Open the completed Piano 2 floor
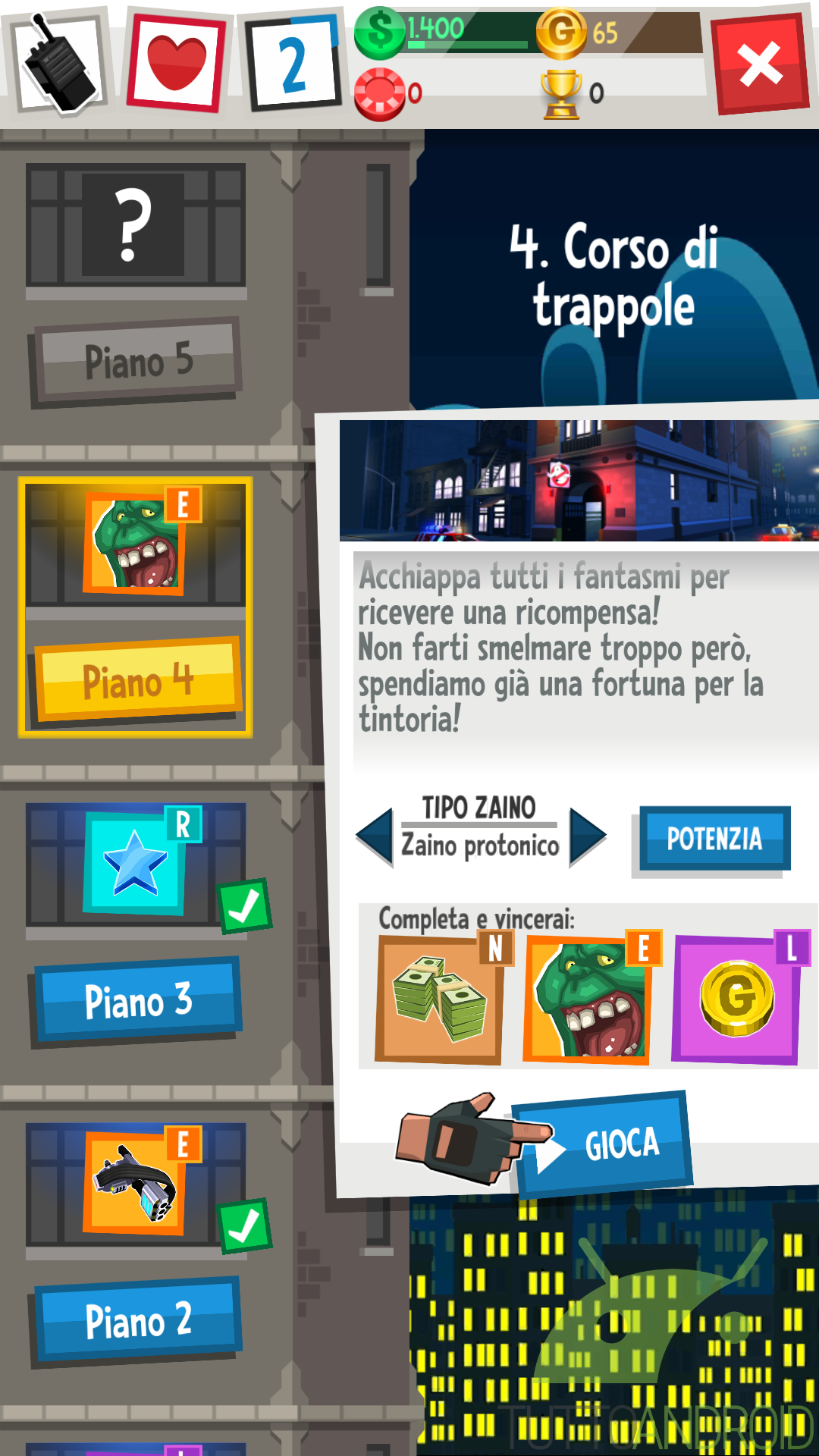819x1456 pixels. click(136, 1245)
